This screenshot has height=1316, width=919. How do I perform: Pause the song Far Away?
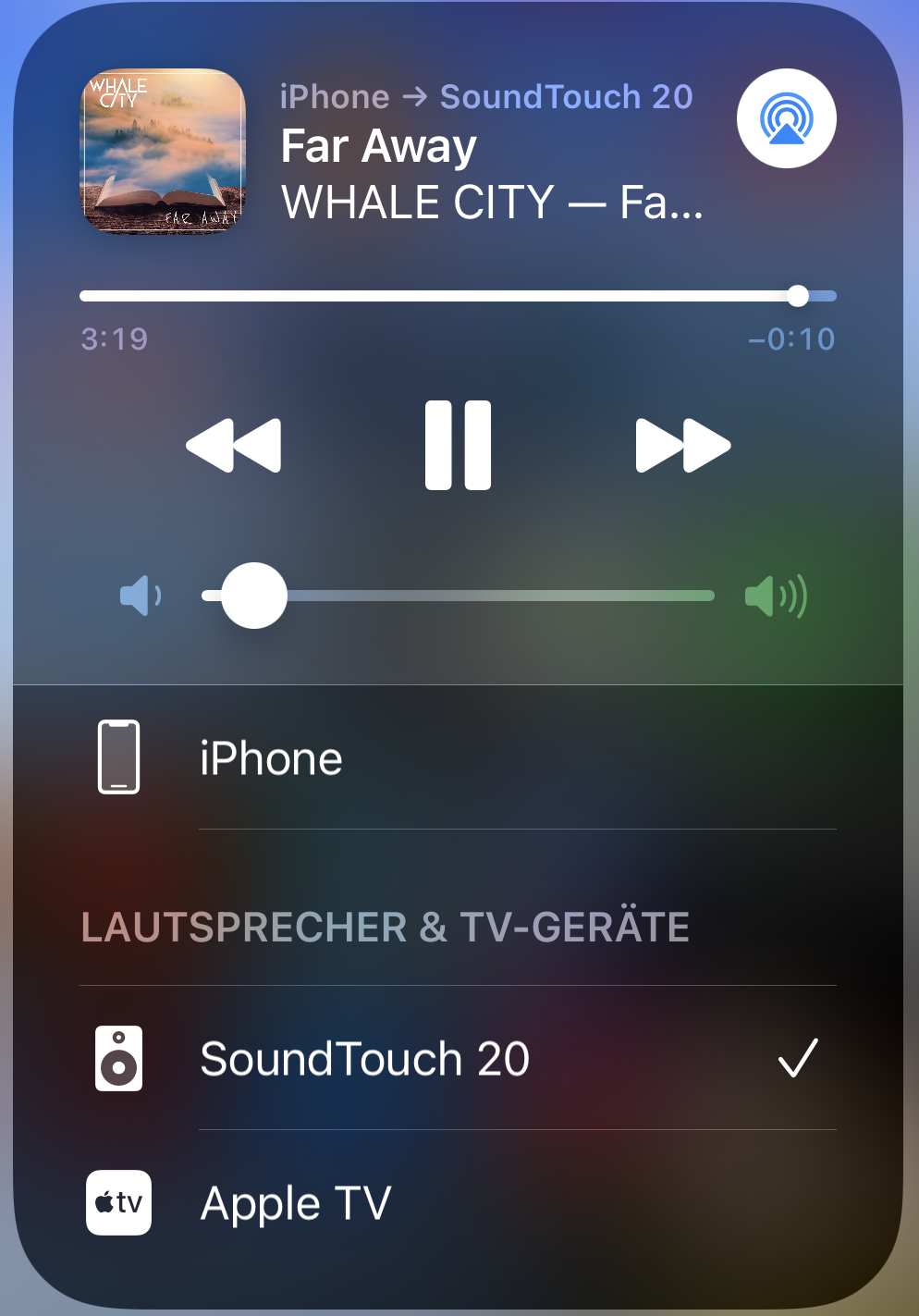coord(458,445)
